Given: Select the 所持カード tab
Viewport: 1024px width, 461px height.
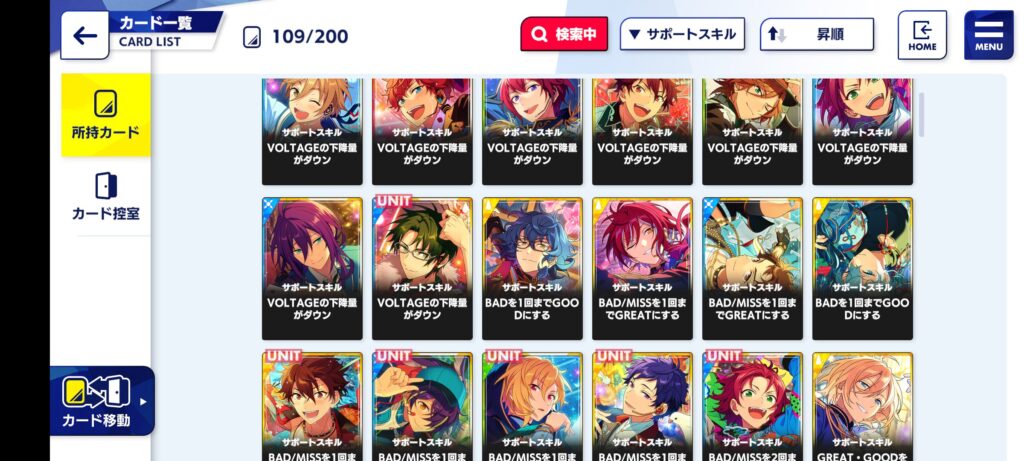Looking at the screenshot, I should (x=105, y=114).
